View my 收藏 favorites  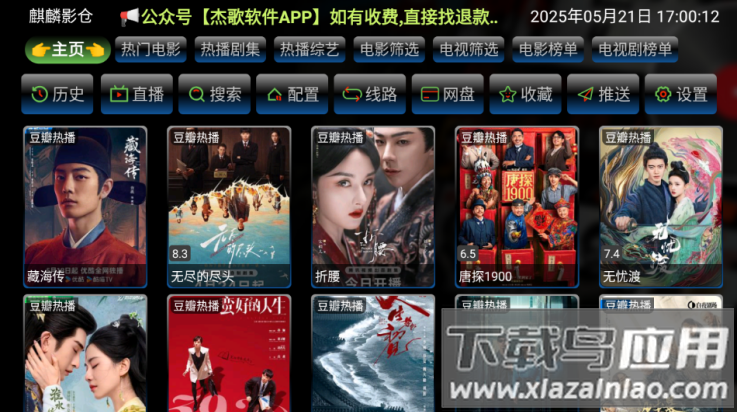(x=525, y=94)
